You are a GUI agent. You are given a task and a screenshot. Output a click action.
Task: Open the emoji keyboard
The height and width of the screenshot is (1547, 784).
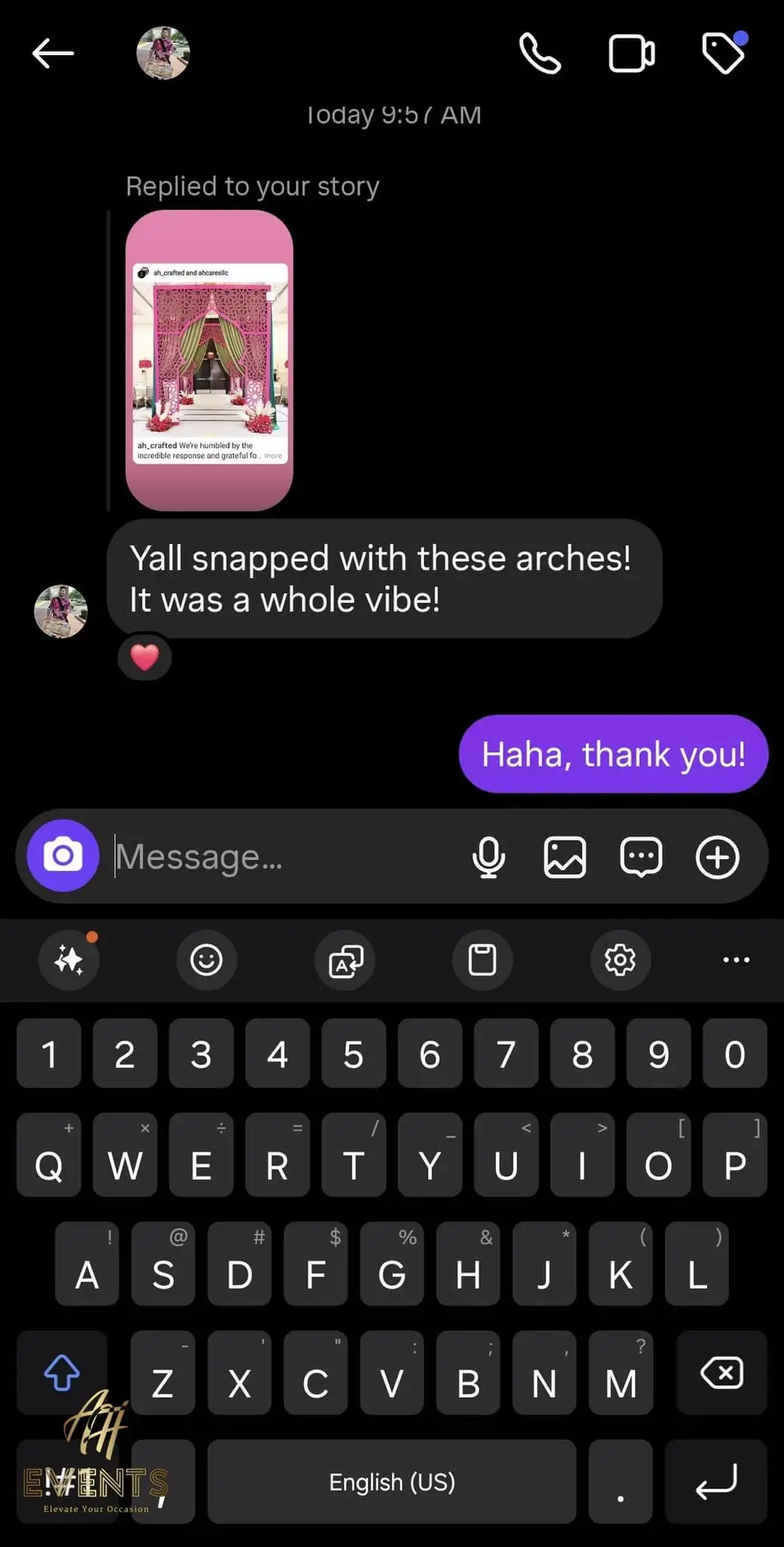206,960
